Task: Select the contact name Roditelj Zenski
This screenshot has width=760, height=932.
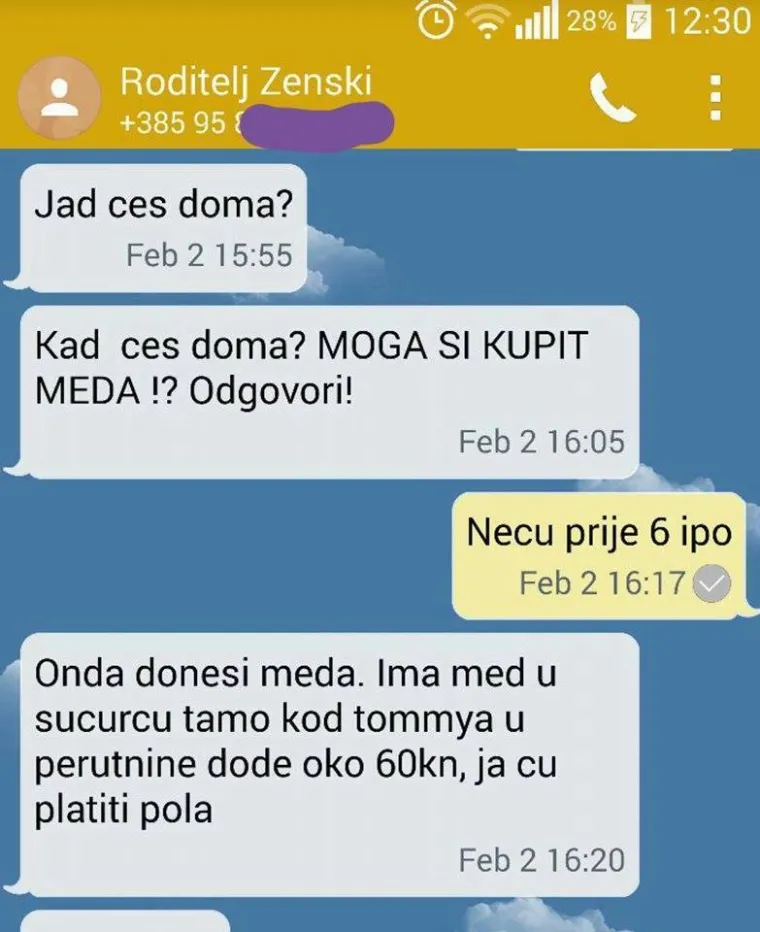Action: (245, 83)
